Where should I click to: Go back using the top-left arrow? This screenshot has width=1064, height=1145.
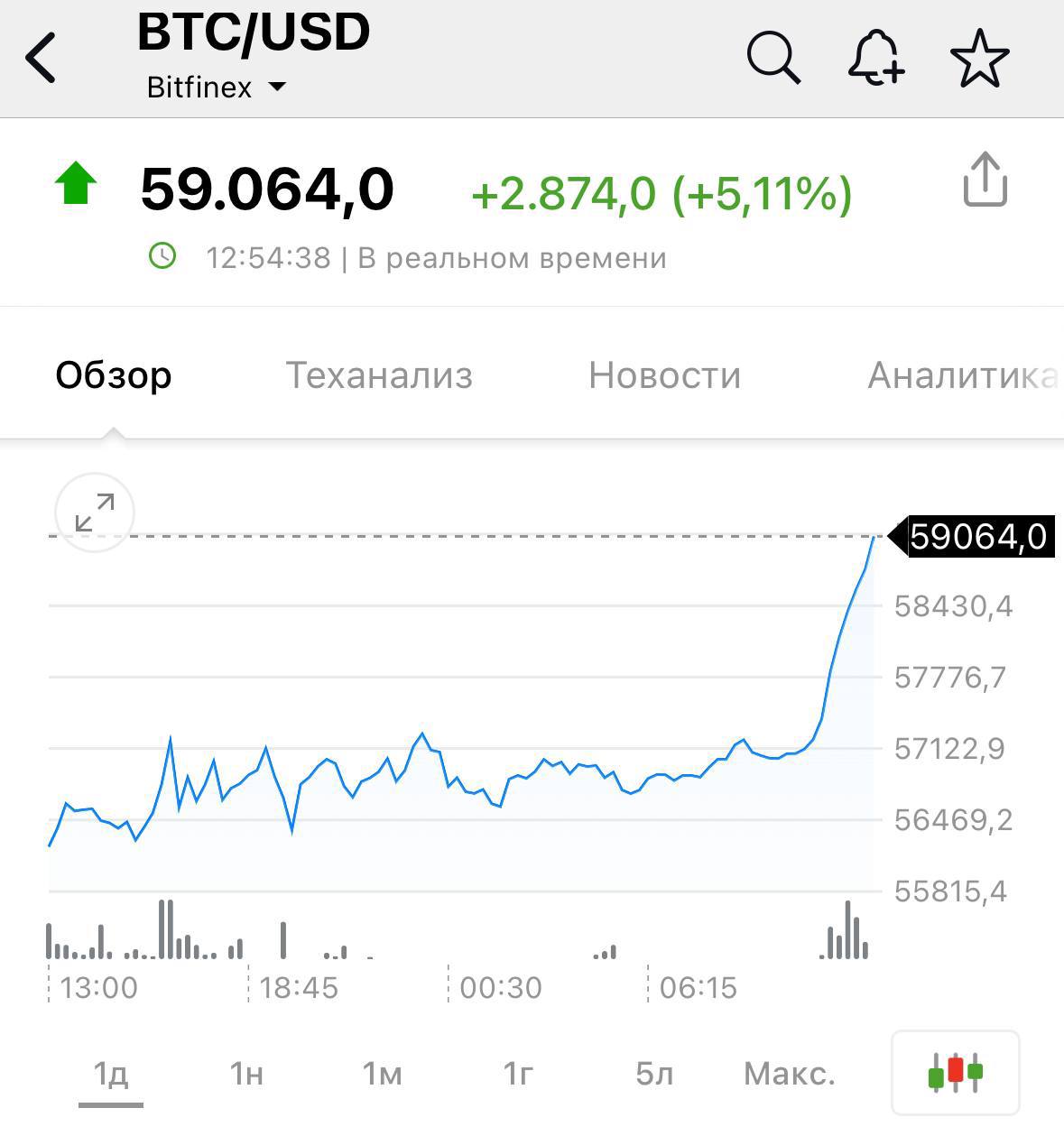pyautogui.click(x=42, y=58)
